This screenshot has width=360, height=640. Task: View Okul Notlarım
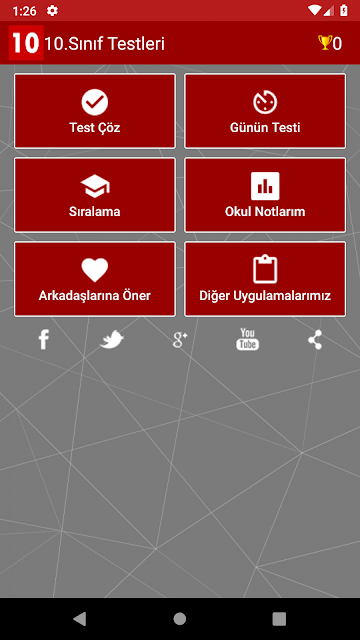[265, 195]
